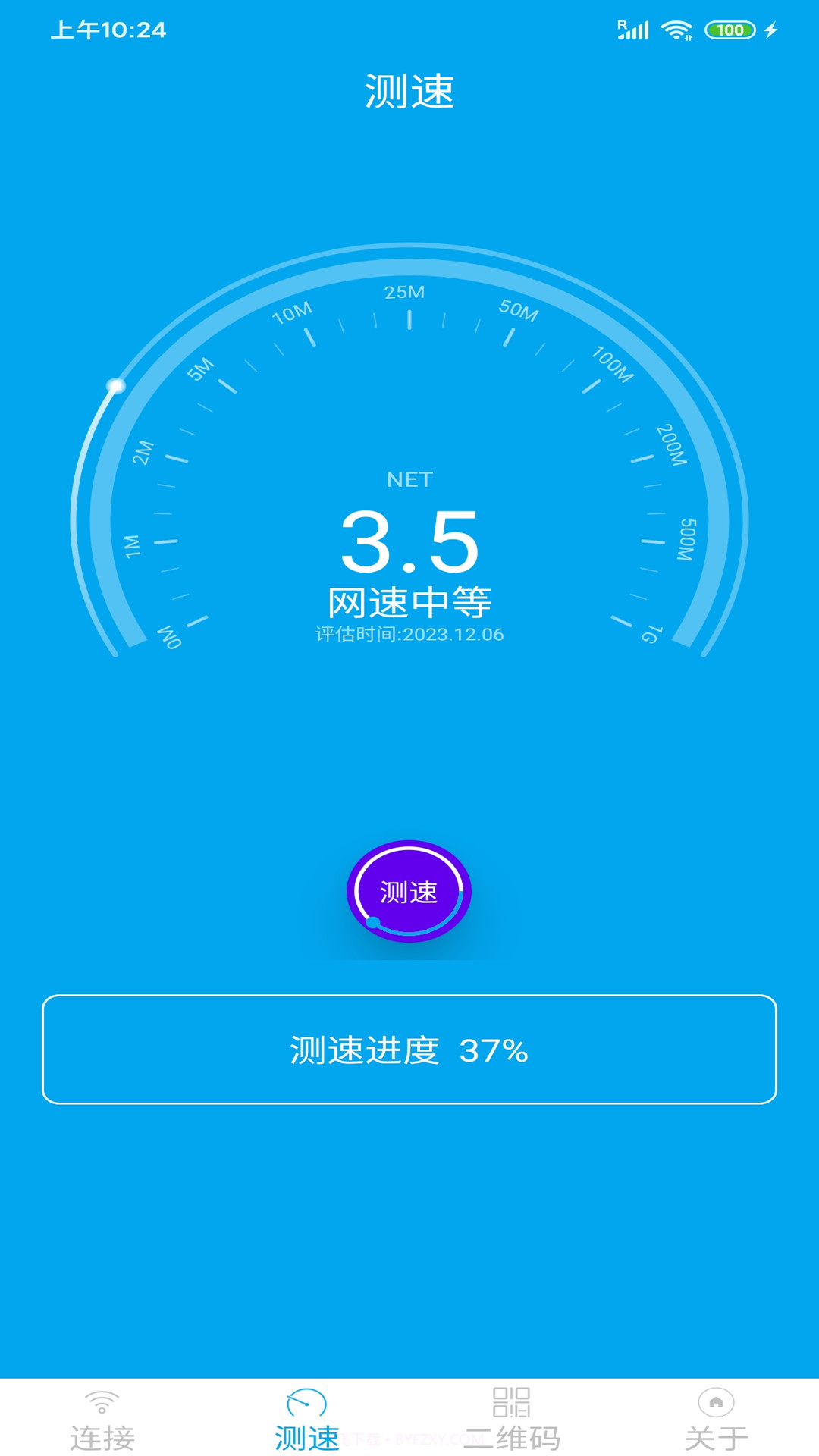
Task: Tap the gauge needle dot near 5M mark
Action: click(x=118, y=386)
